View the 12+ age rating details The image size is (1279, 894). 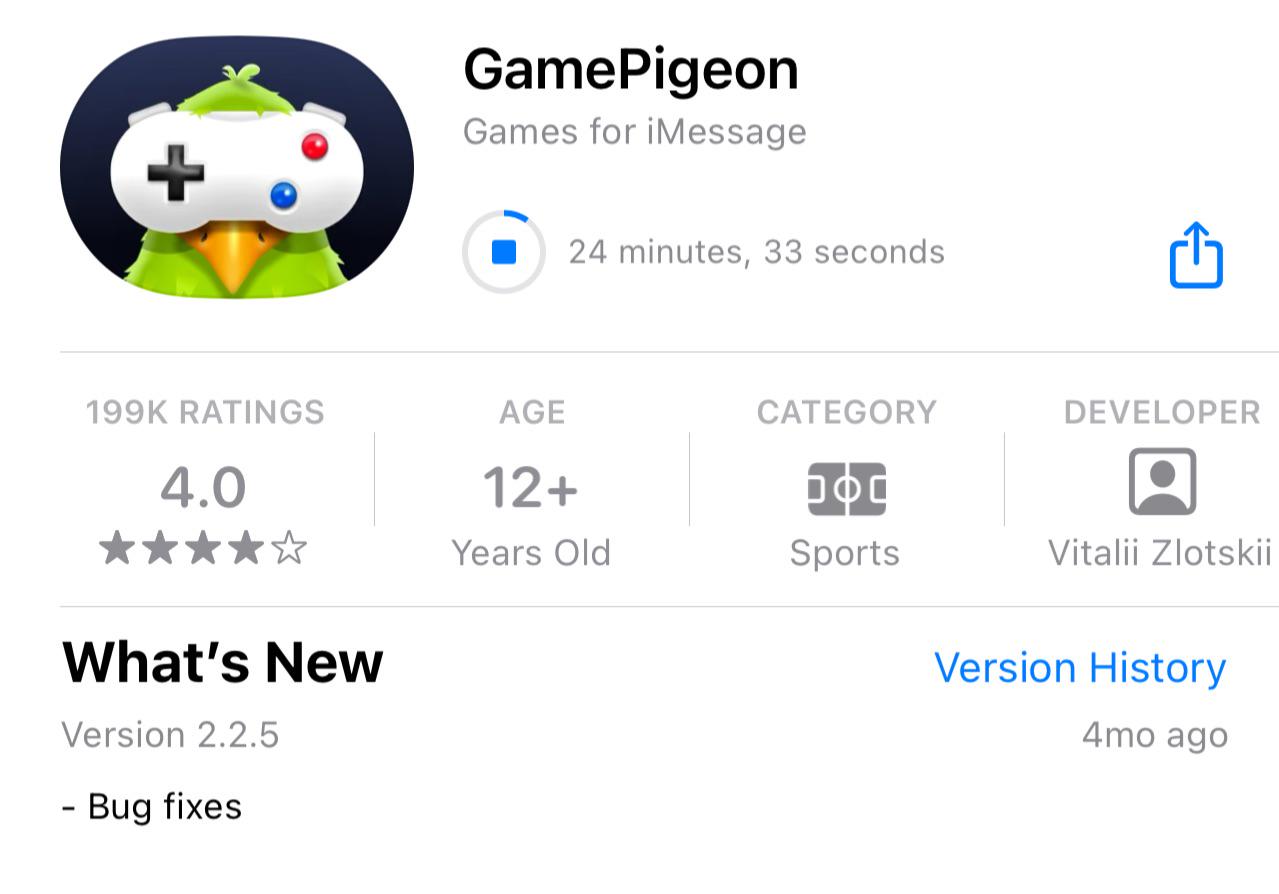coord(531,488)
